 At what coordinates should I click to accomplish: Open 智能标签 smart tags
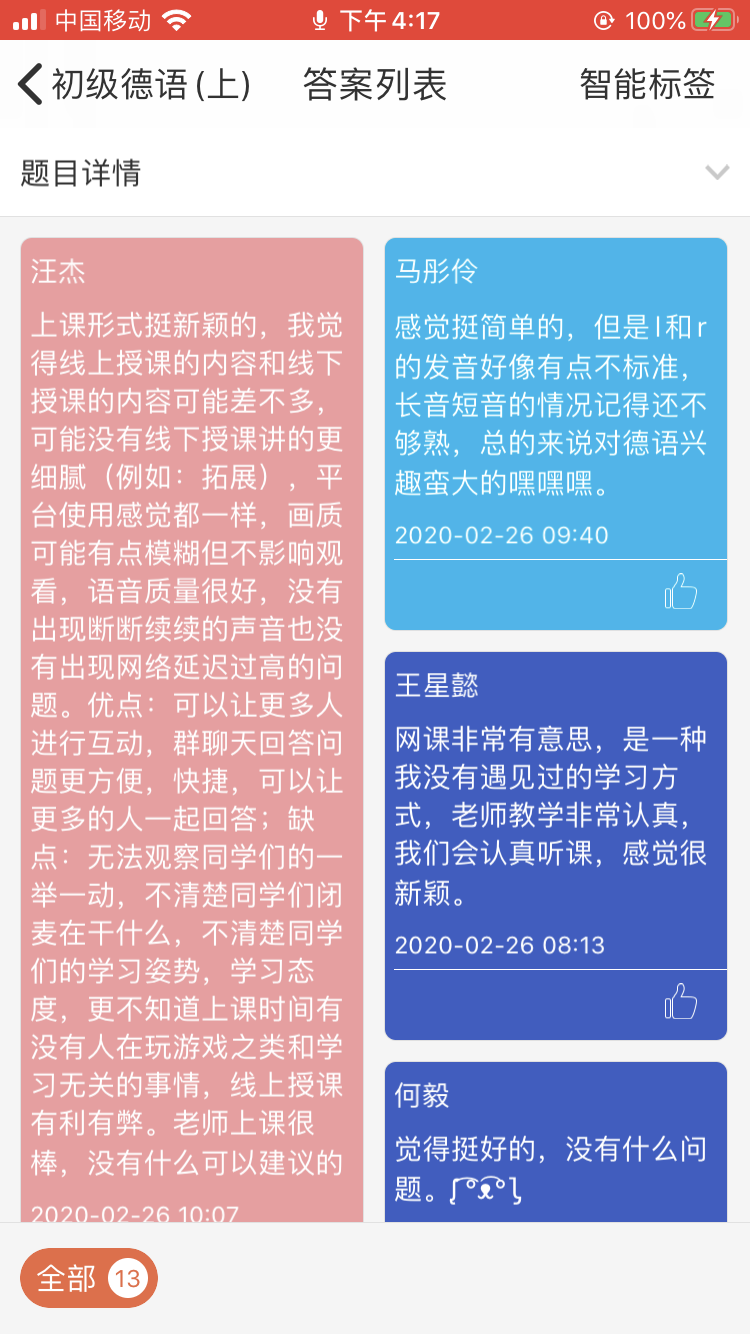click(x=647, y=85)
